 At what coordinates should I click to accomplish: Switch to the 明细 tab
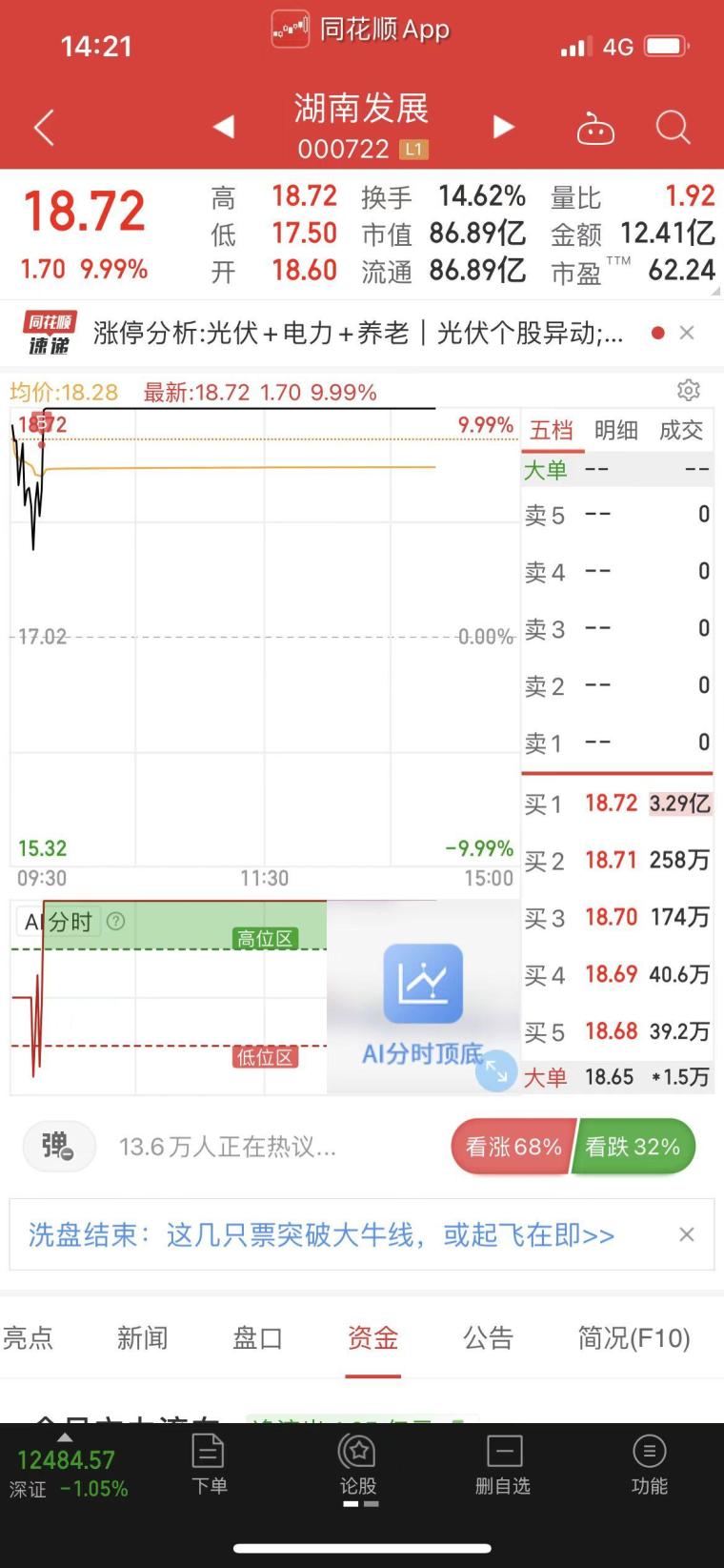[x=616, y=430]
